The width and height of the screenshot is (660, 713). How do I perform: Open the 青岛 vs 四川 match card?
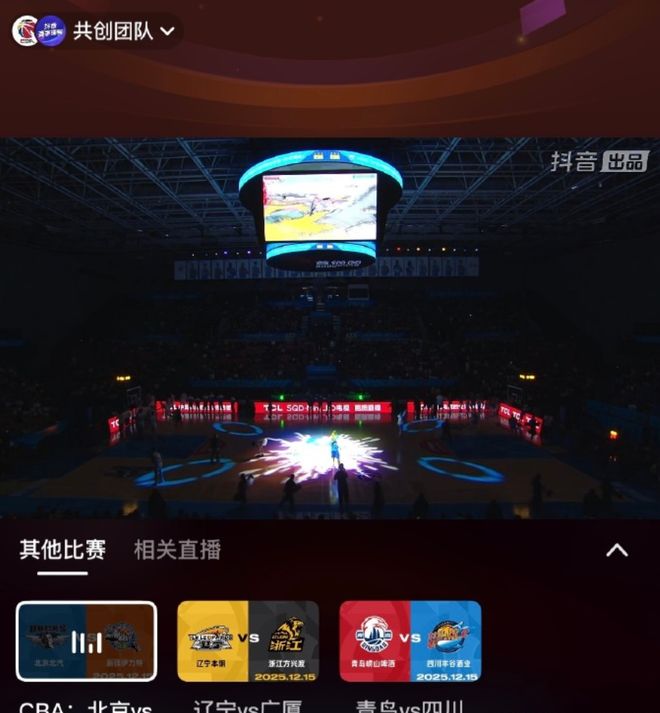(410, 641)
